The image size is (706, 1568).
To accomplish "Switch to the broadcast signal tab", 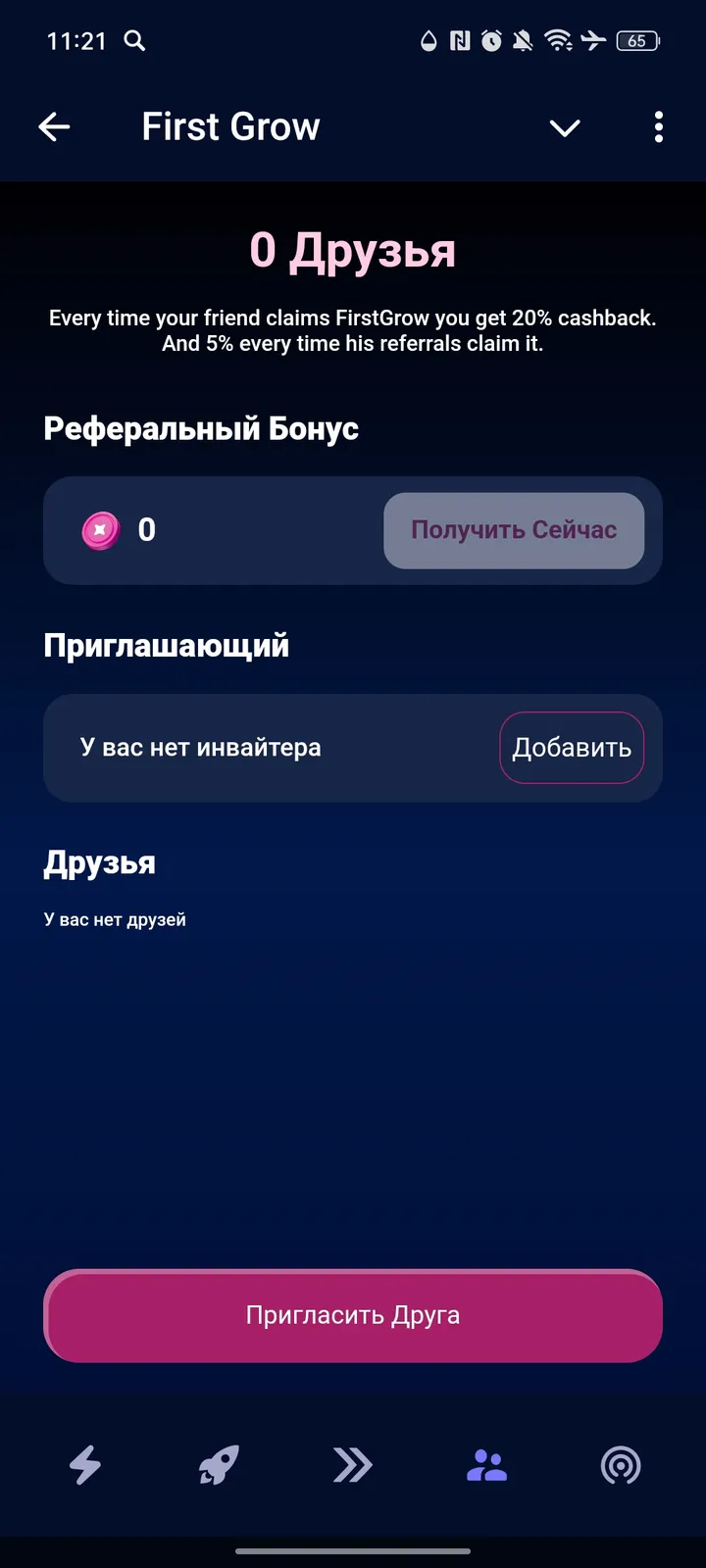I will (x=620, y=1465).
